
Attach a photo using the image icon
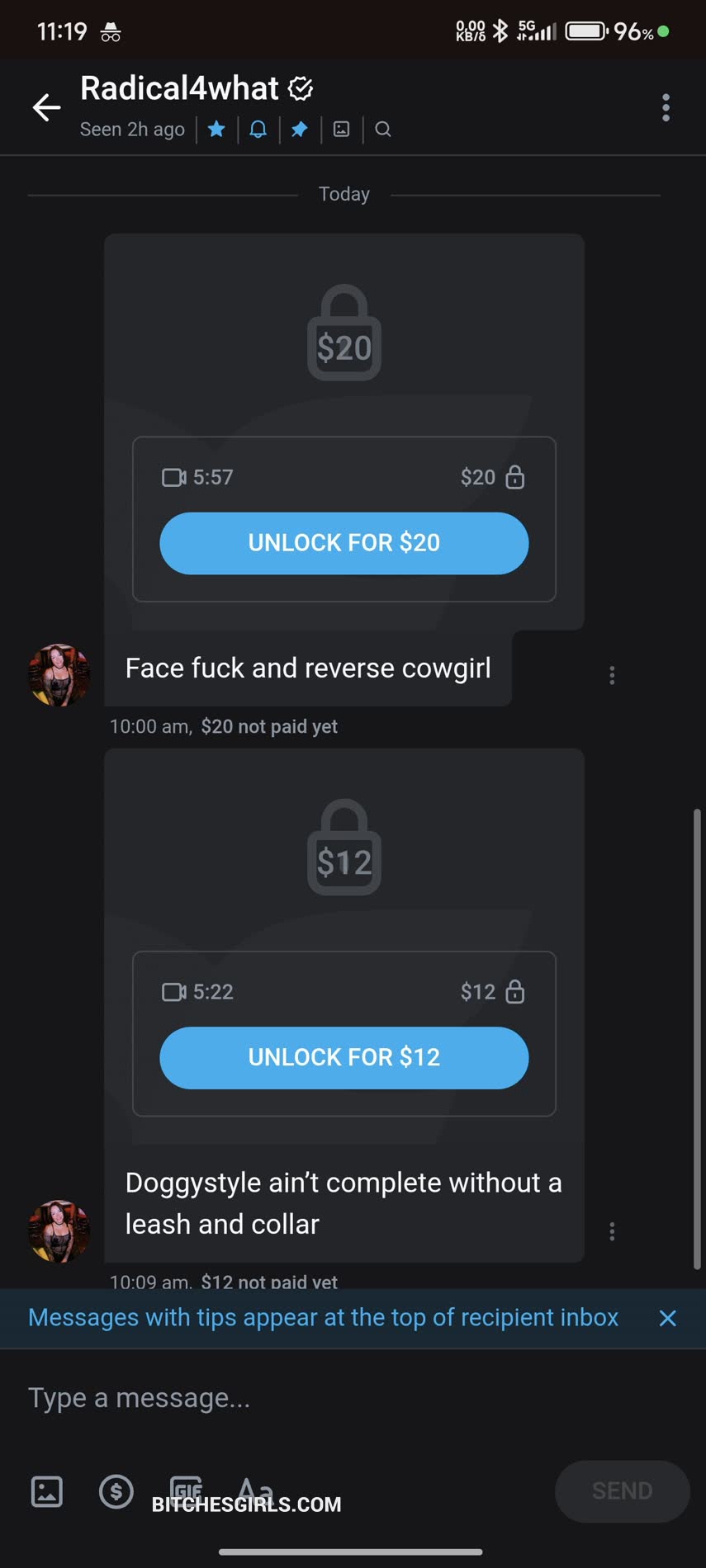pos(46,1491)
